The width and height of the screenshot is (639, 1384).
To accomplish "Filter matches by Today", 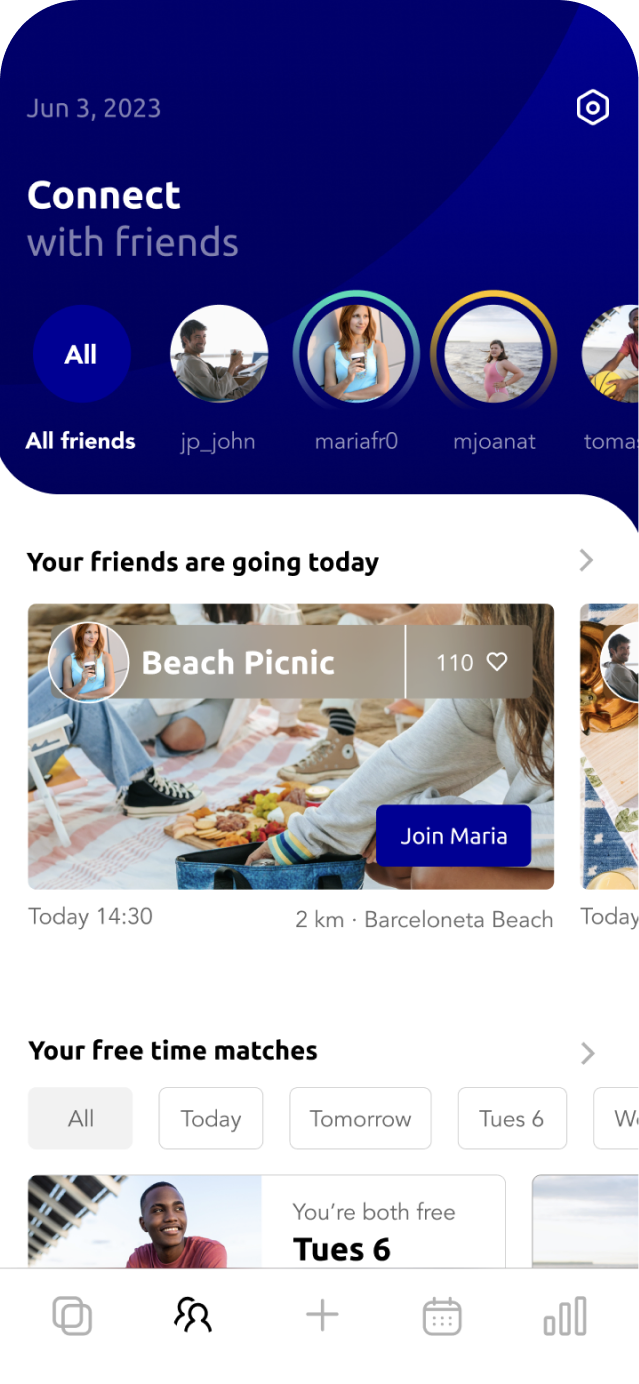I will [x=211, y=1118].
